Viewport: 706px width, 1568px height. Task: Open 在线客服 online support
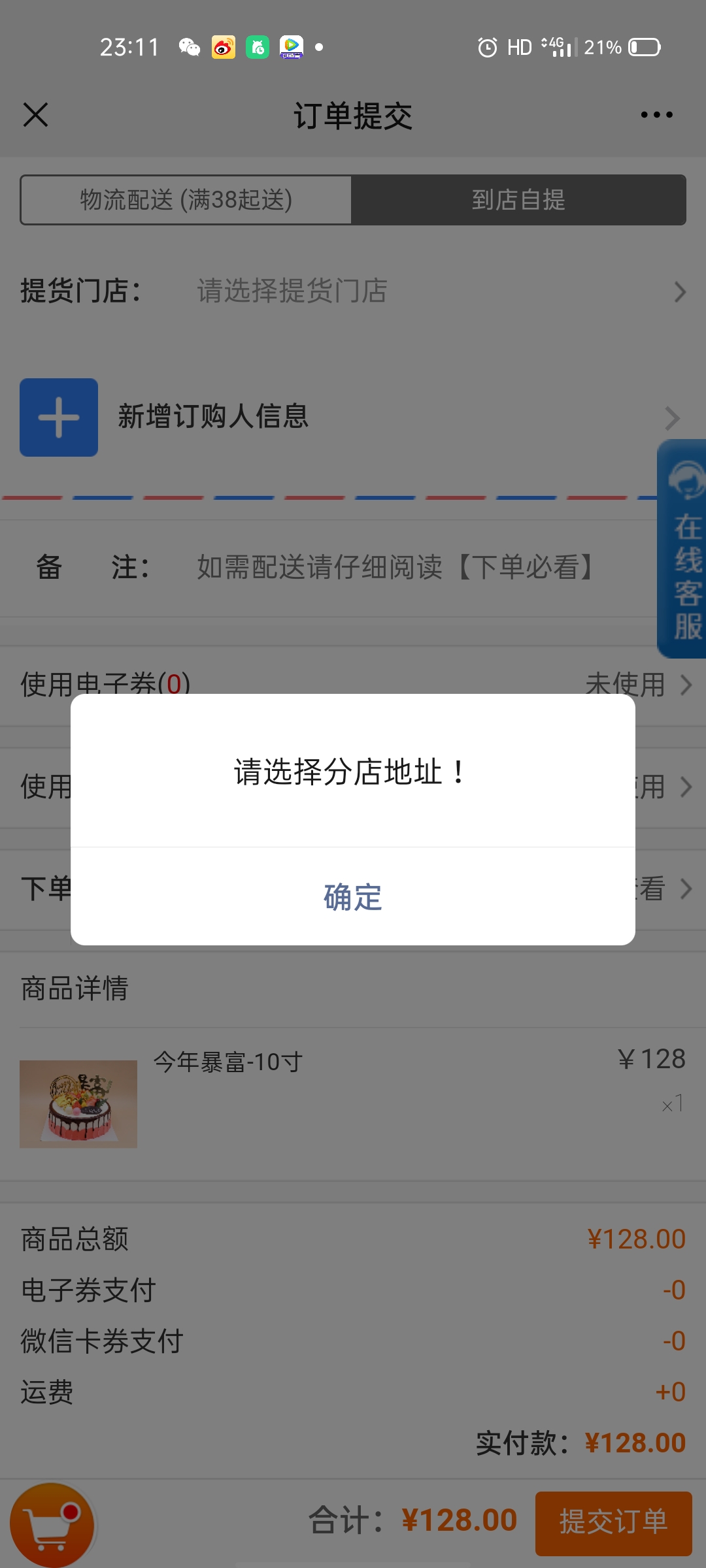tap(682, 549)
